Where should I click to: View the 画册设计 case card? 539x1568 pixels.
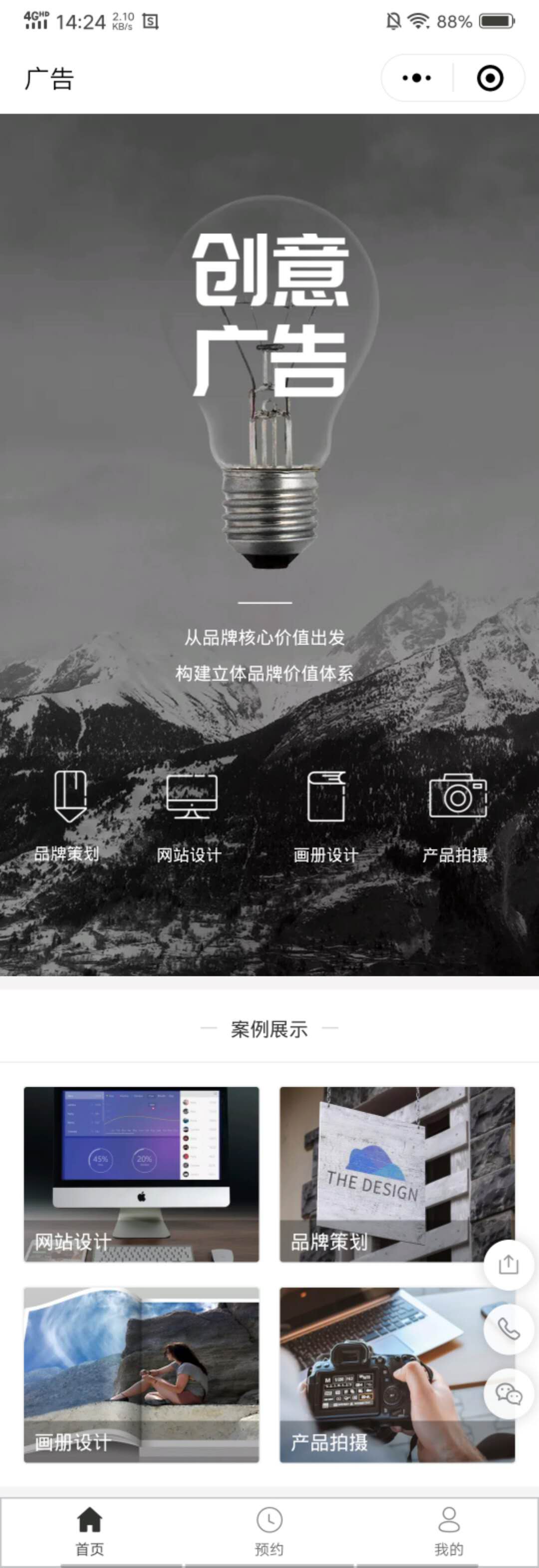coord(141,1374)
